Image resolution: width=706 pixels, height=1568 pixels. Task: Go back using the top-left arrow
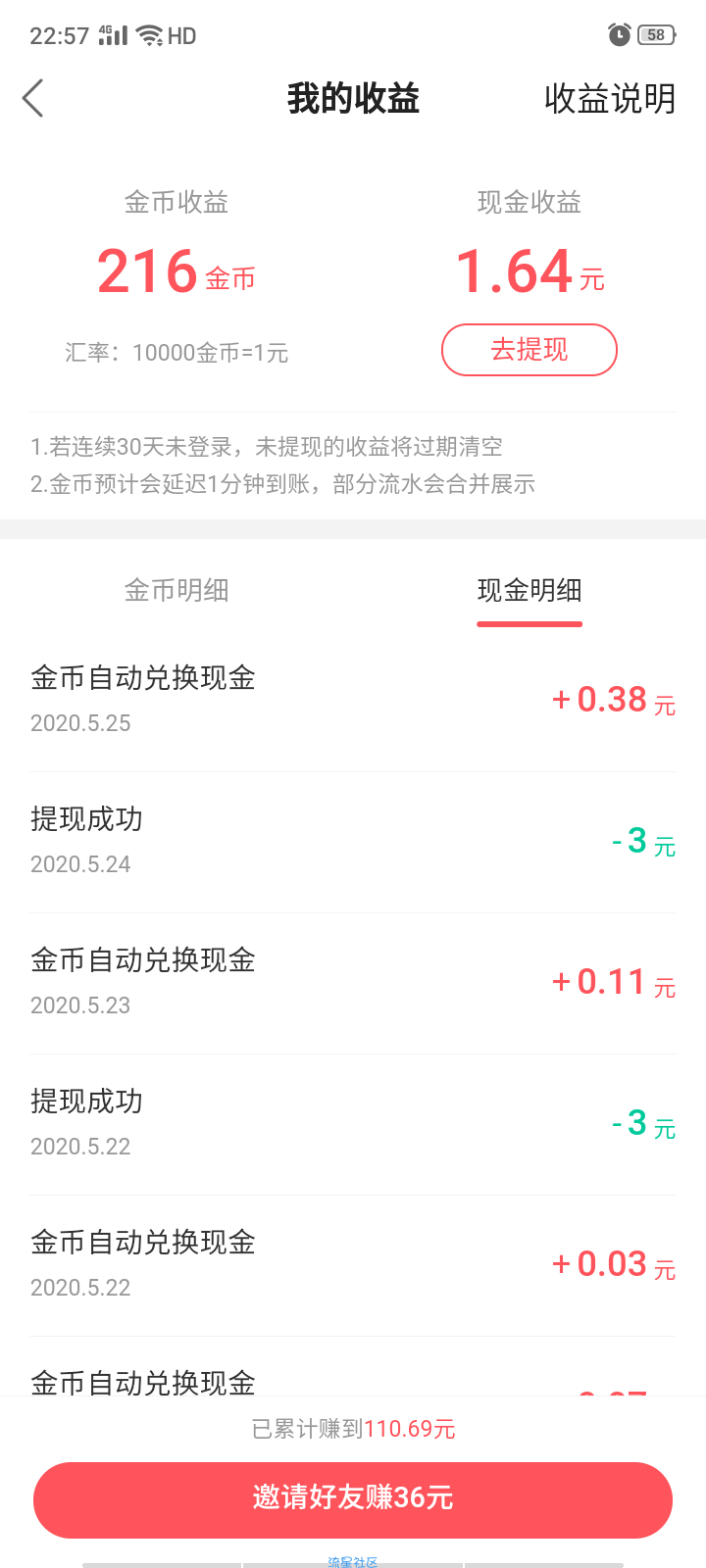33,98
